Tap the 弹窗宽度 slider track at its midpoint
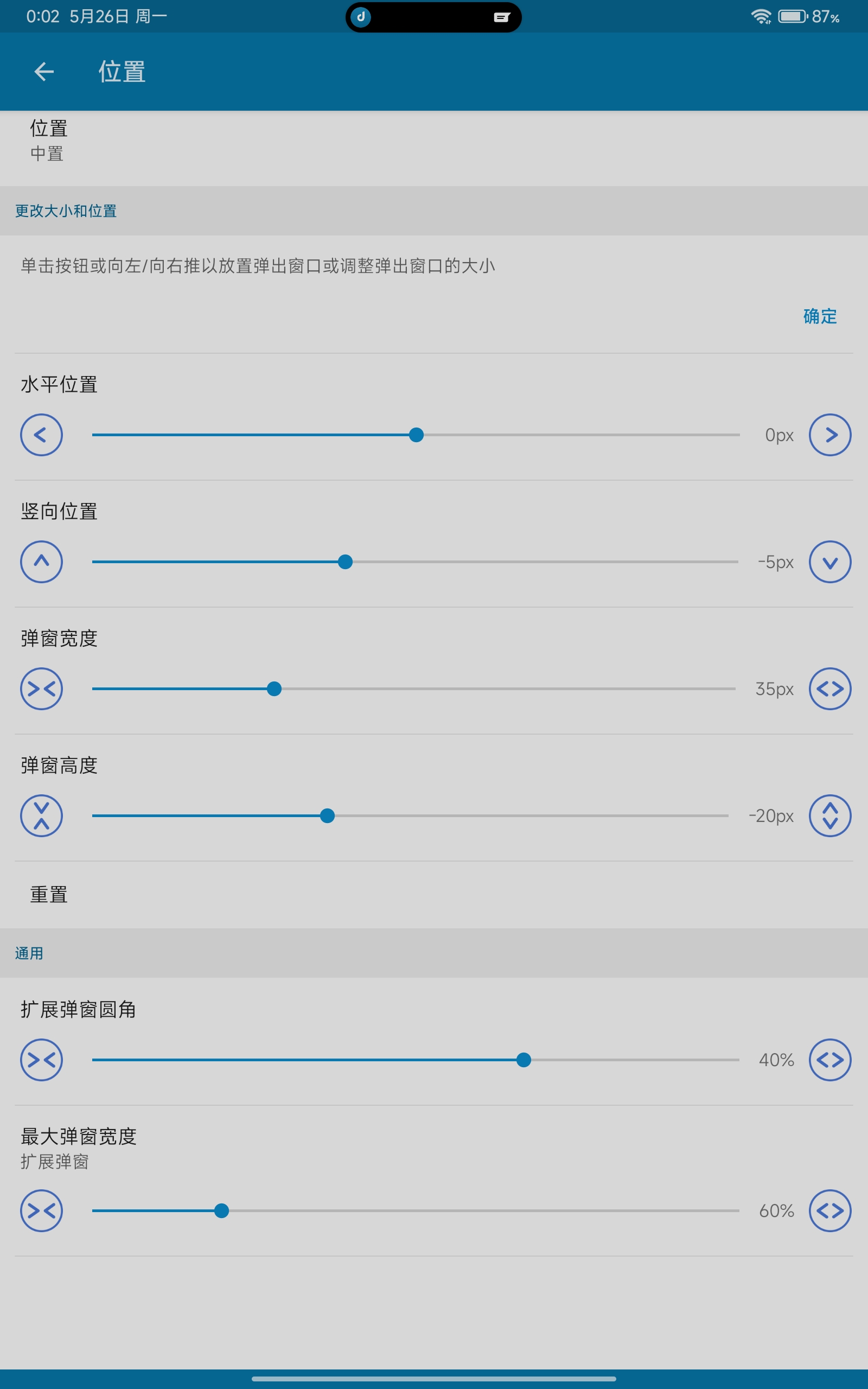This screenshot has width=868, height=1389. tap(414, 689)
